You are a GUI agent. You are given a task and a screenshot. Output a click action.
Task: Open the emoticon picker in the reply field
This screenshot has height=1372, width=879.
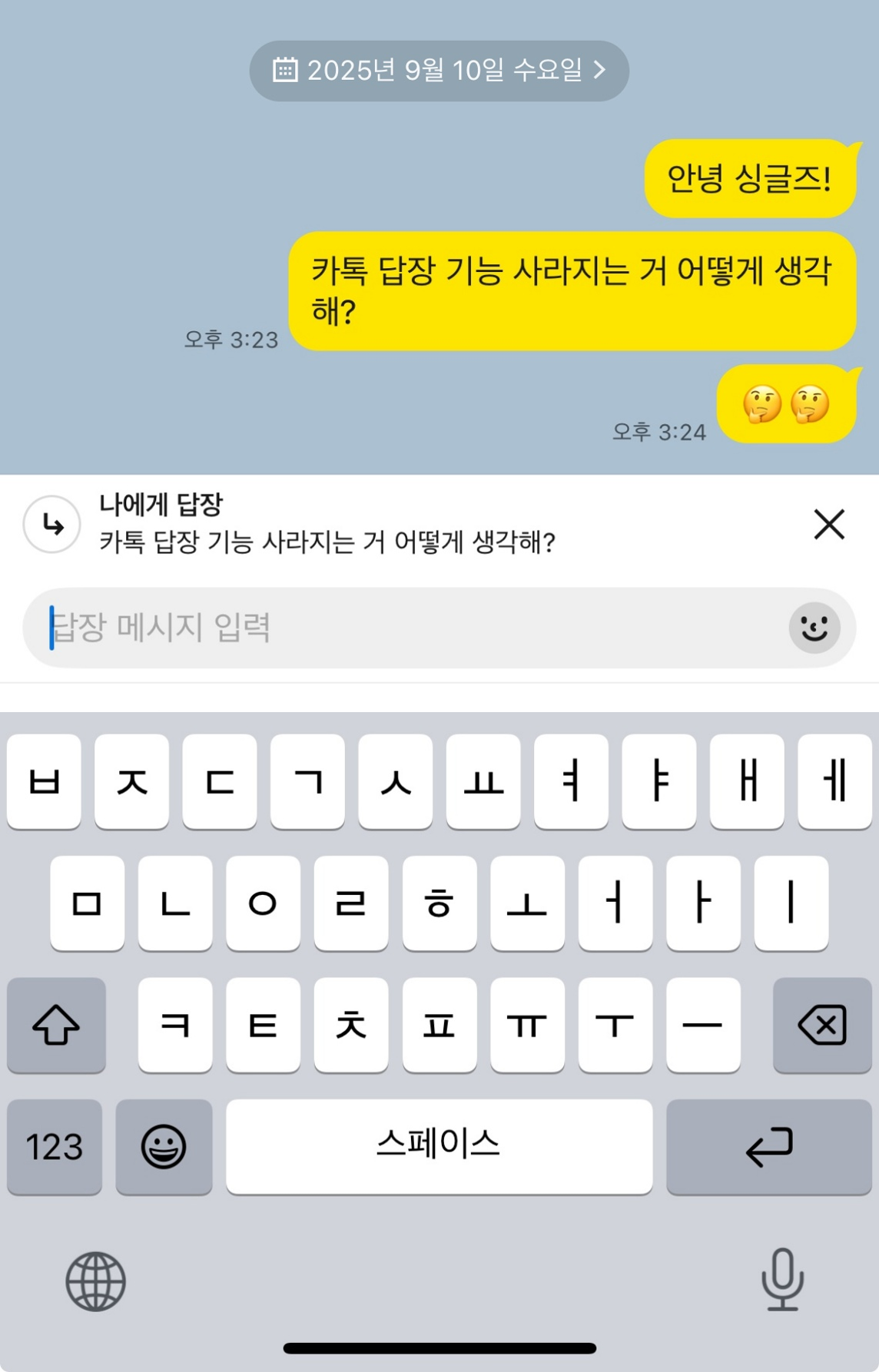(x=813, y=628)
